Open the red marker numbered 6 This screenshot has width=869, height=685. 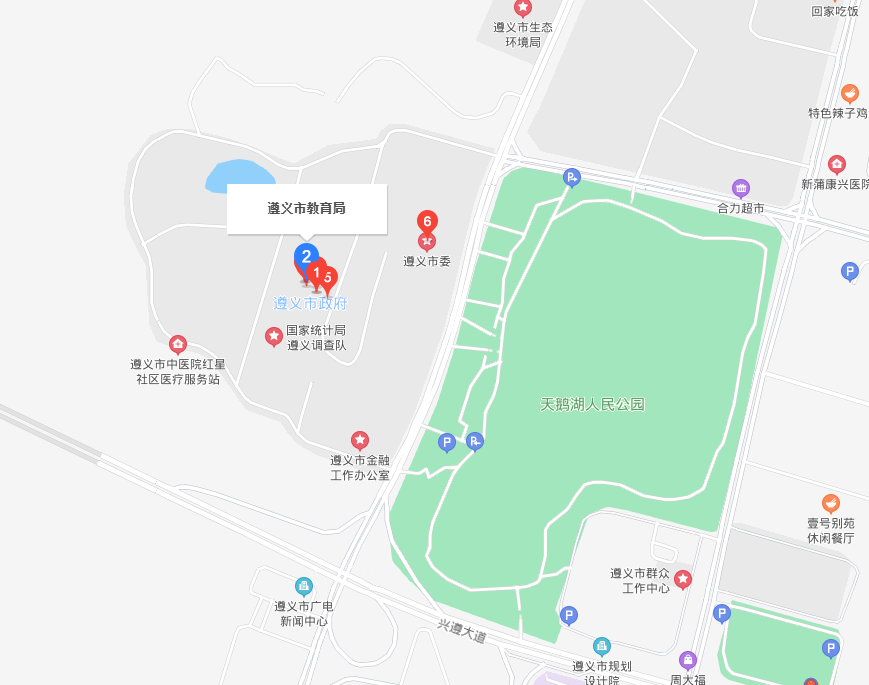click(427, 222)
